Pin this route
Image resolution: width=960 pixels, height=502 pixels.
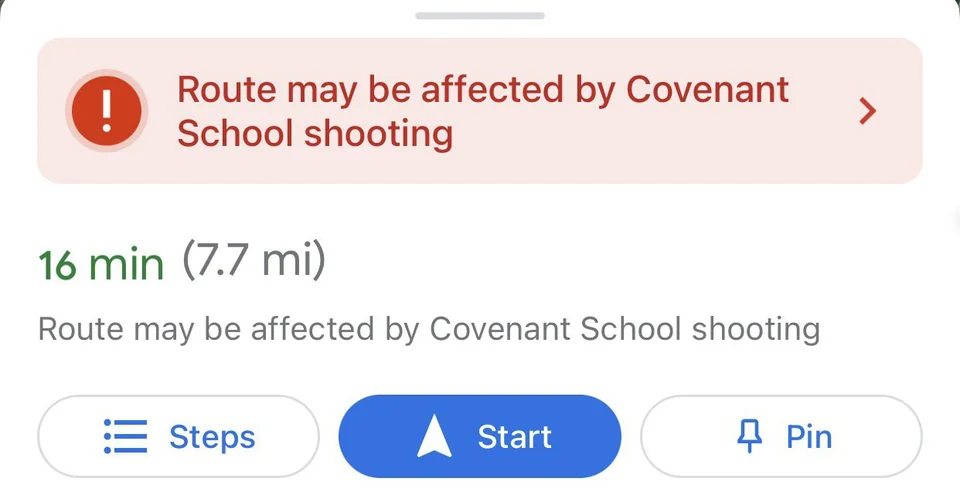click(781, 437)
